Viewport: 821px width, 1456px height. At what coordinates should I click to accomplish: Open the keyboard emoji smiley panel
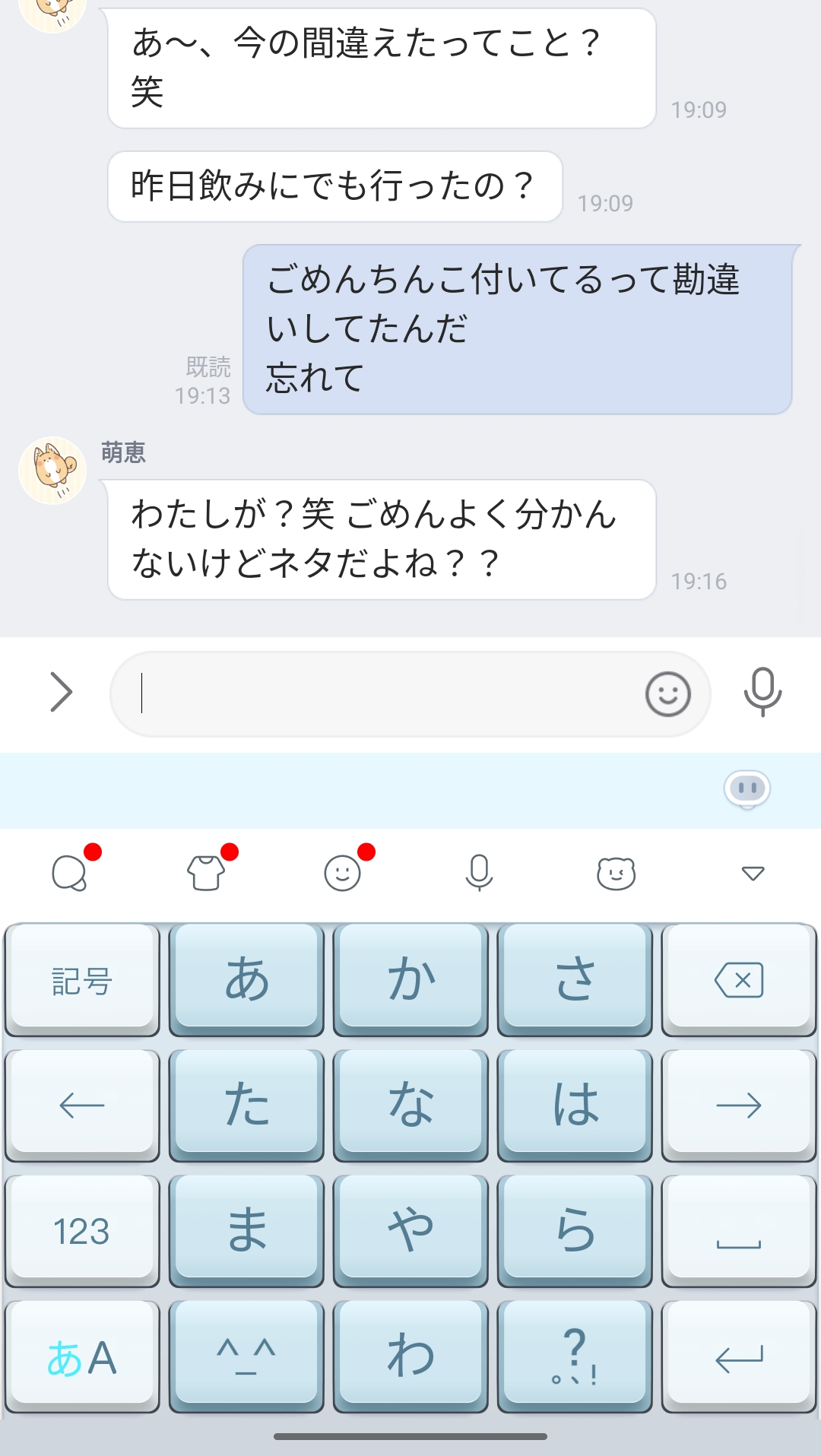342,873
